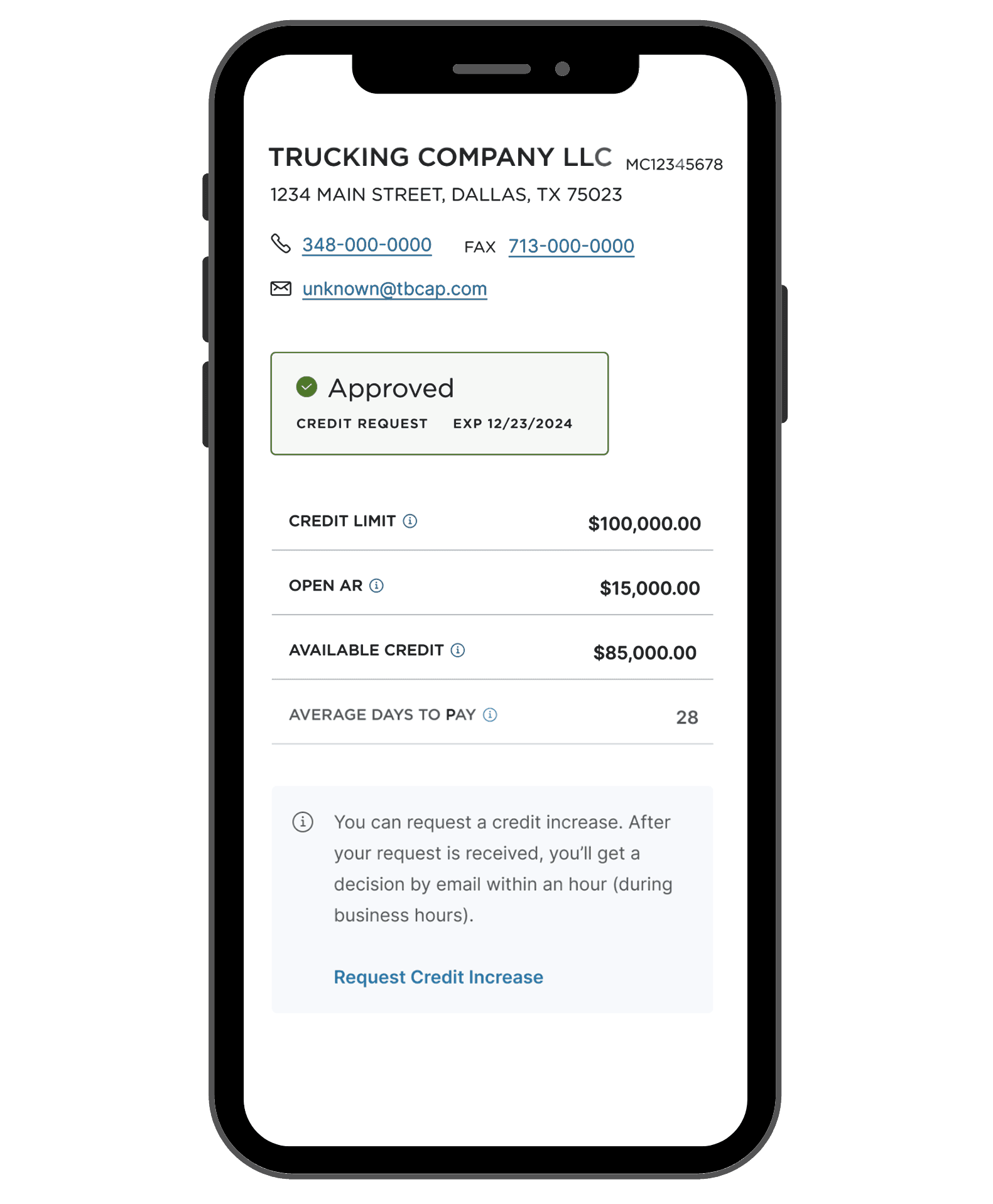The image size is (993, 1204).
Task: Show info about Open AR
Action: (377, 586)
